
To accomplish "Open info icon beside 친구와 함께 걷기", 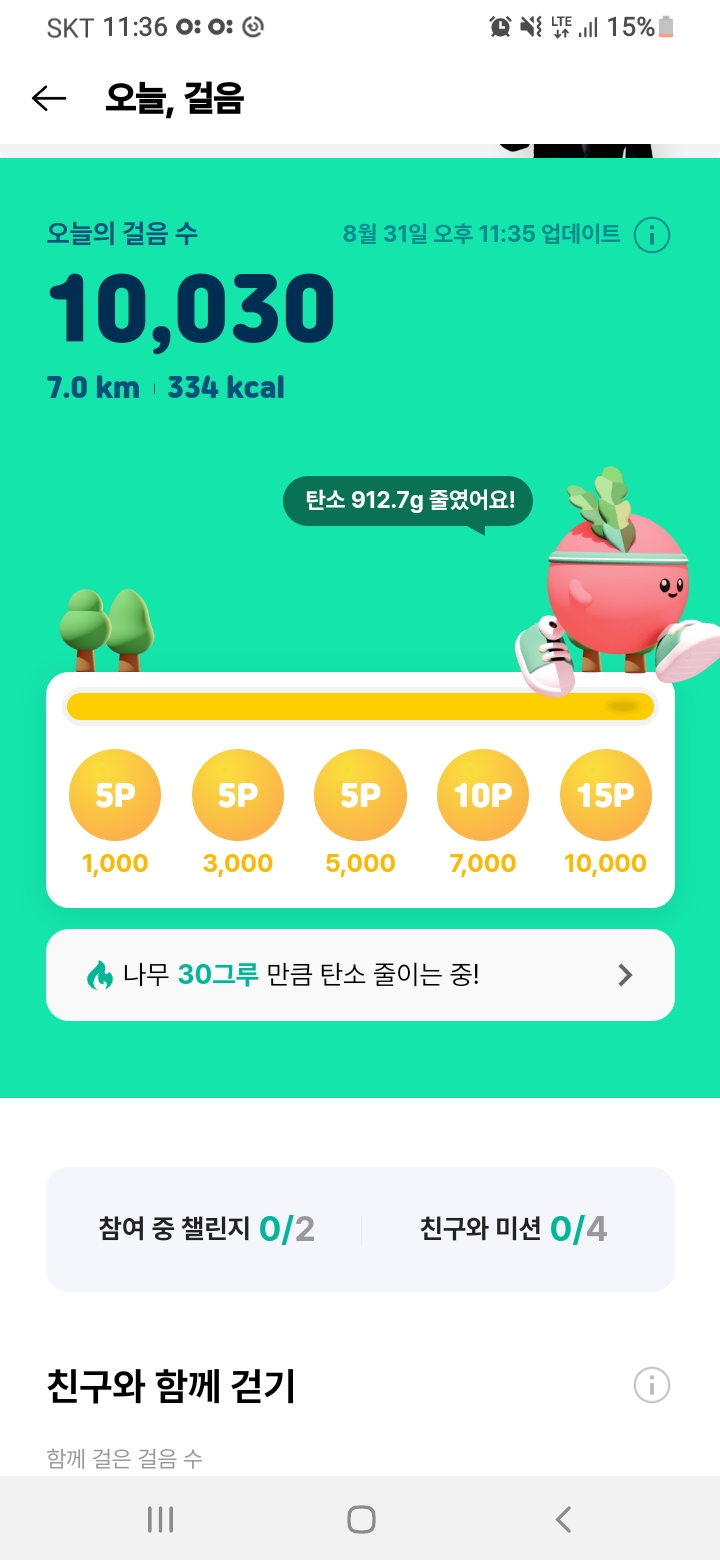I will pyautogui.click(x=652, y=1386).
